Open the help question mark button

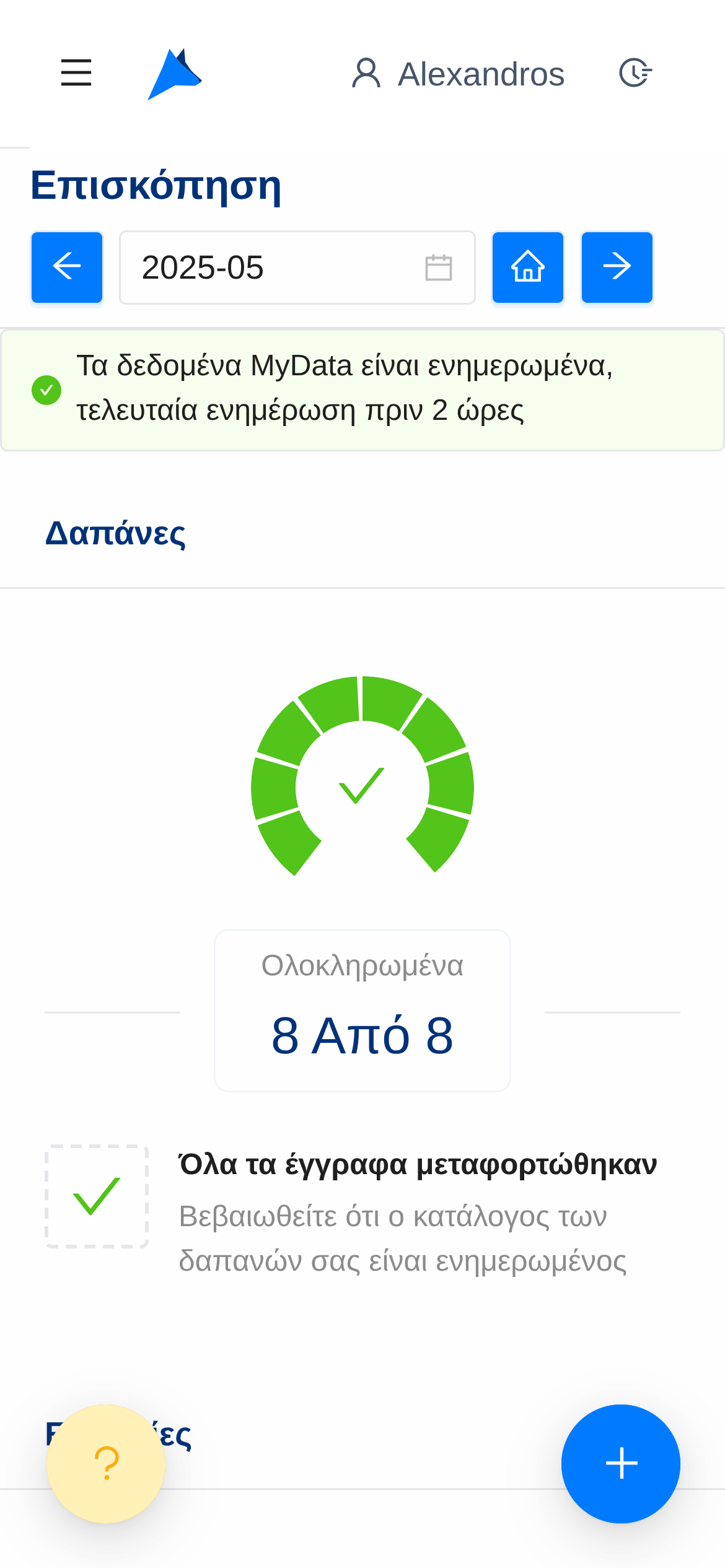106,1463
